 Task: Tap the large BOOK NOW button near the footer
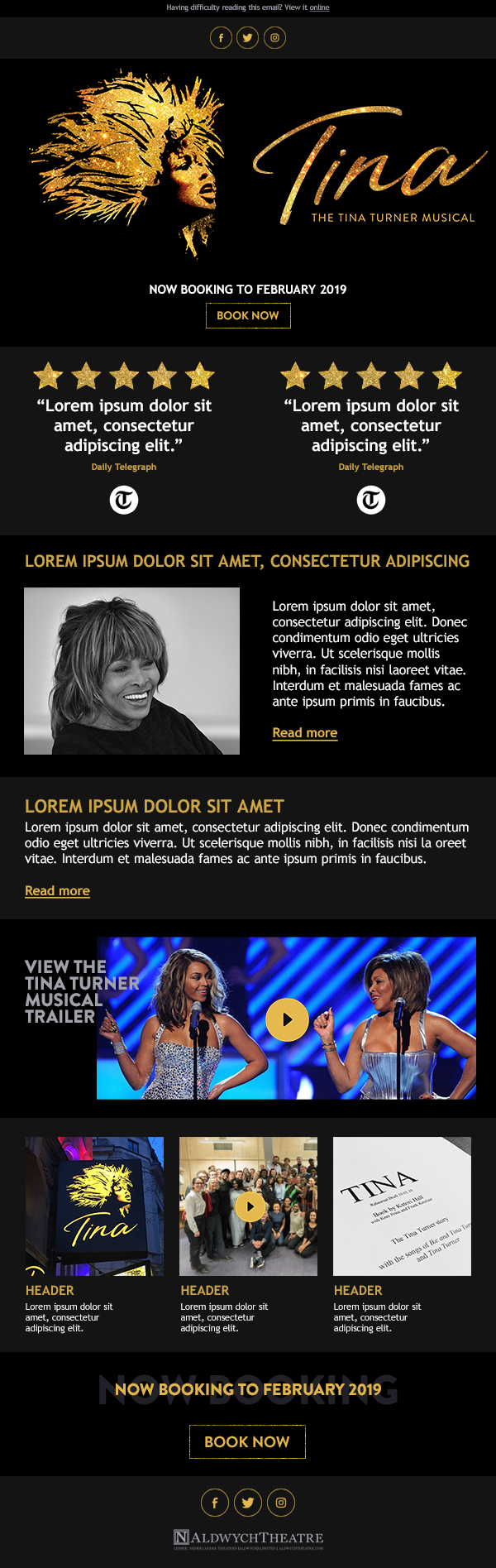click(247, 1441)
